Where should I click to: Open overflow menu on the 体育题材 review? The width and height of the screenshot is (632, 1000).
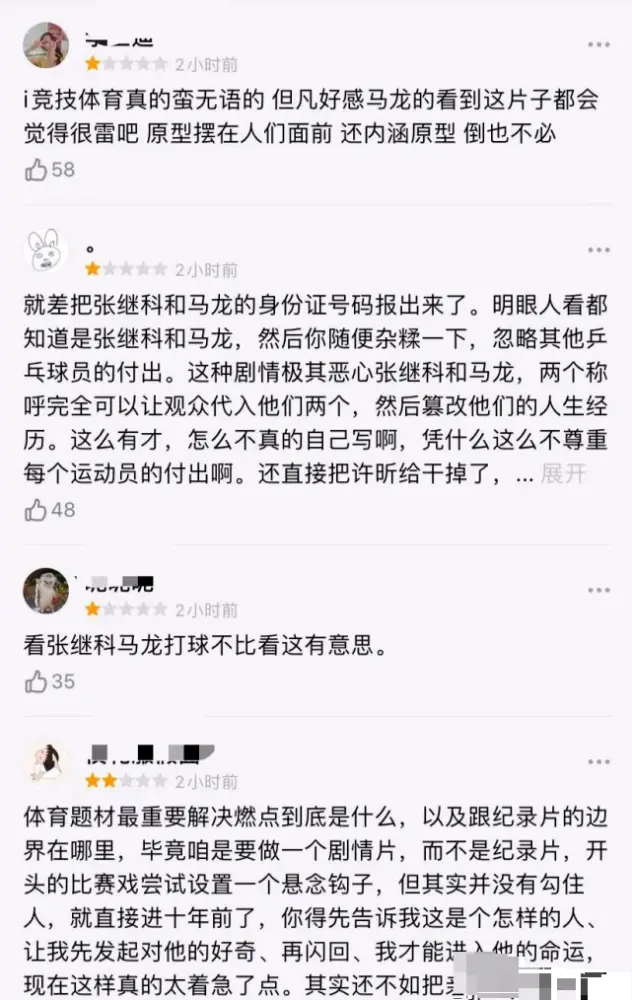pyautogui.click(x=598, y=761)
